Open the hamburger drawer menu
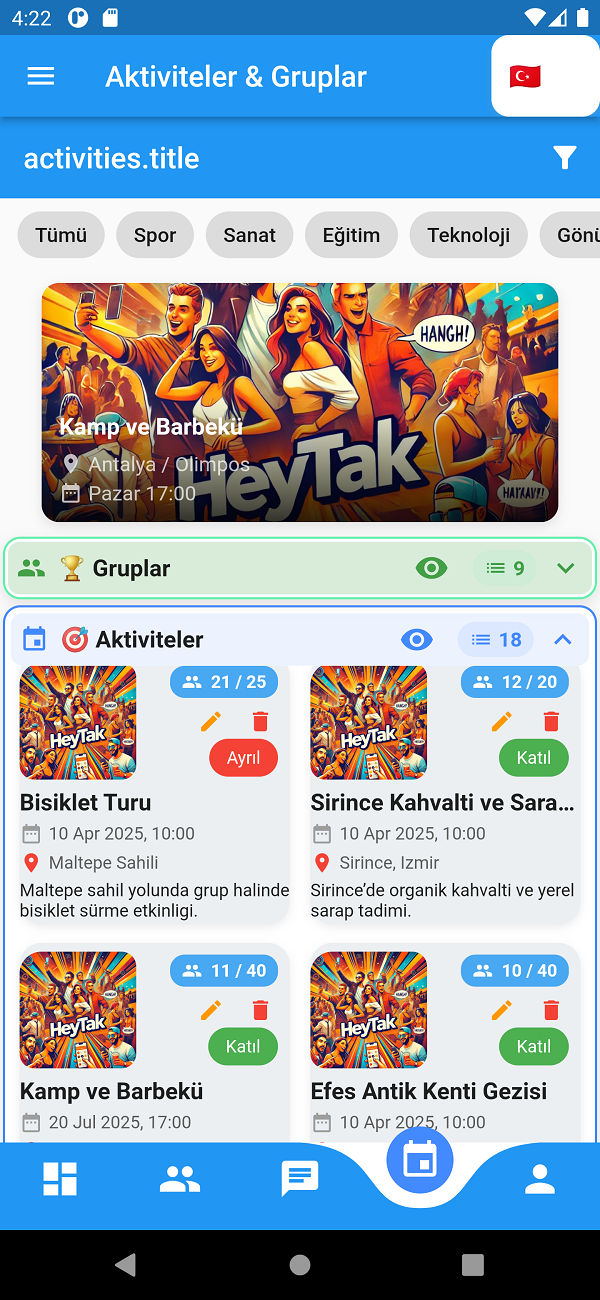 (41, 77)
